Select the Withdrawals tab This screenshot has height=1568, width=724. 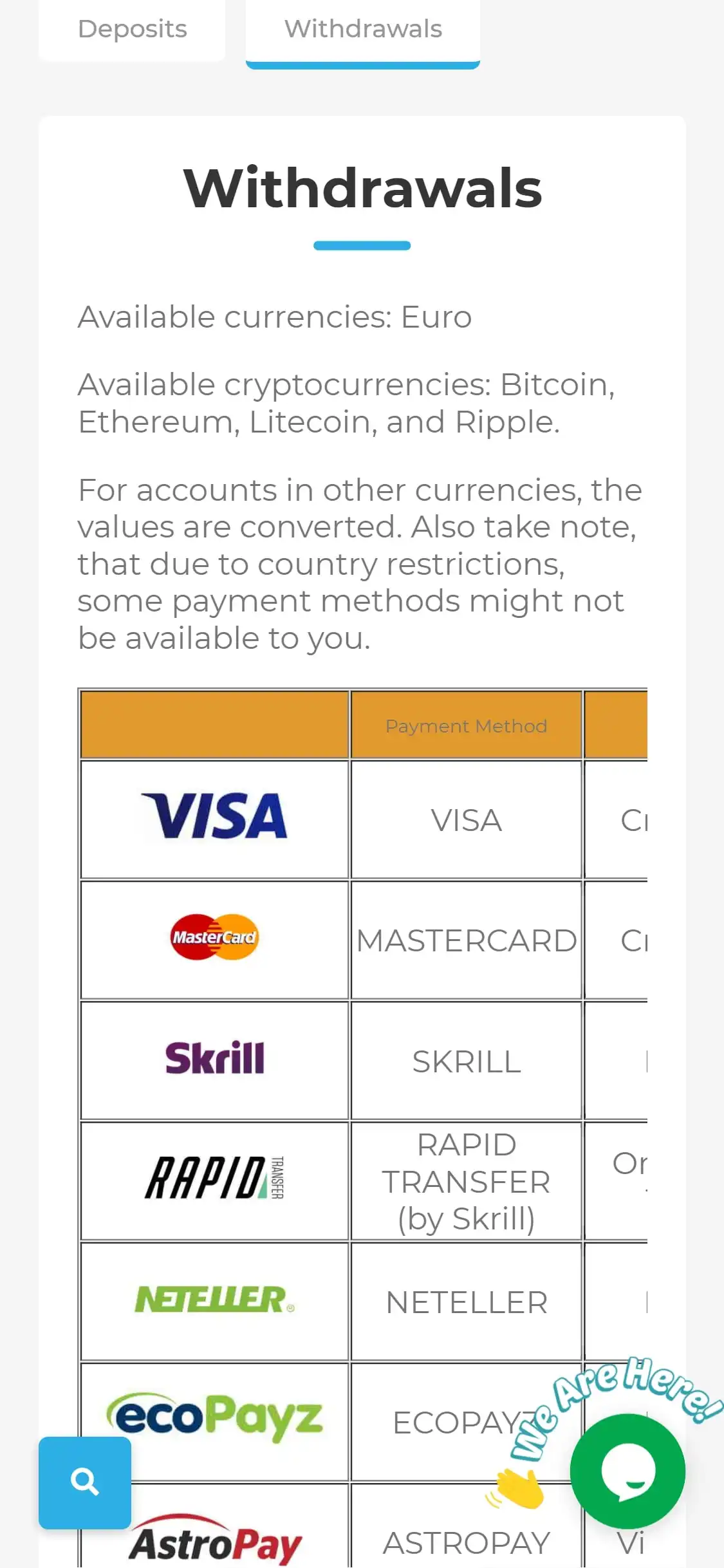point(363,30)
